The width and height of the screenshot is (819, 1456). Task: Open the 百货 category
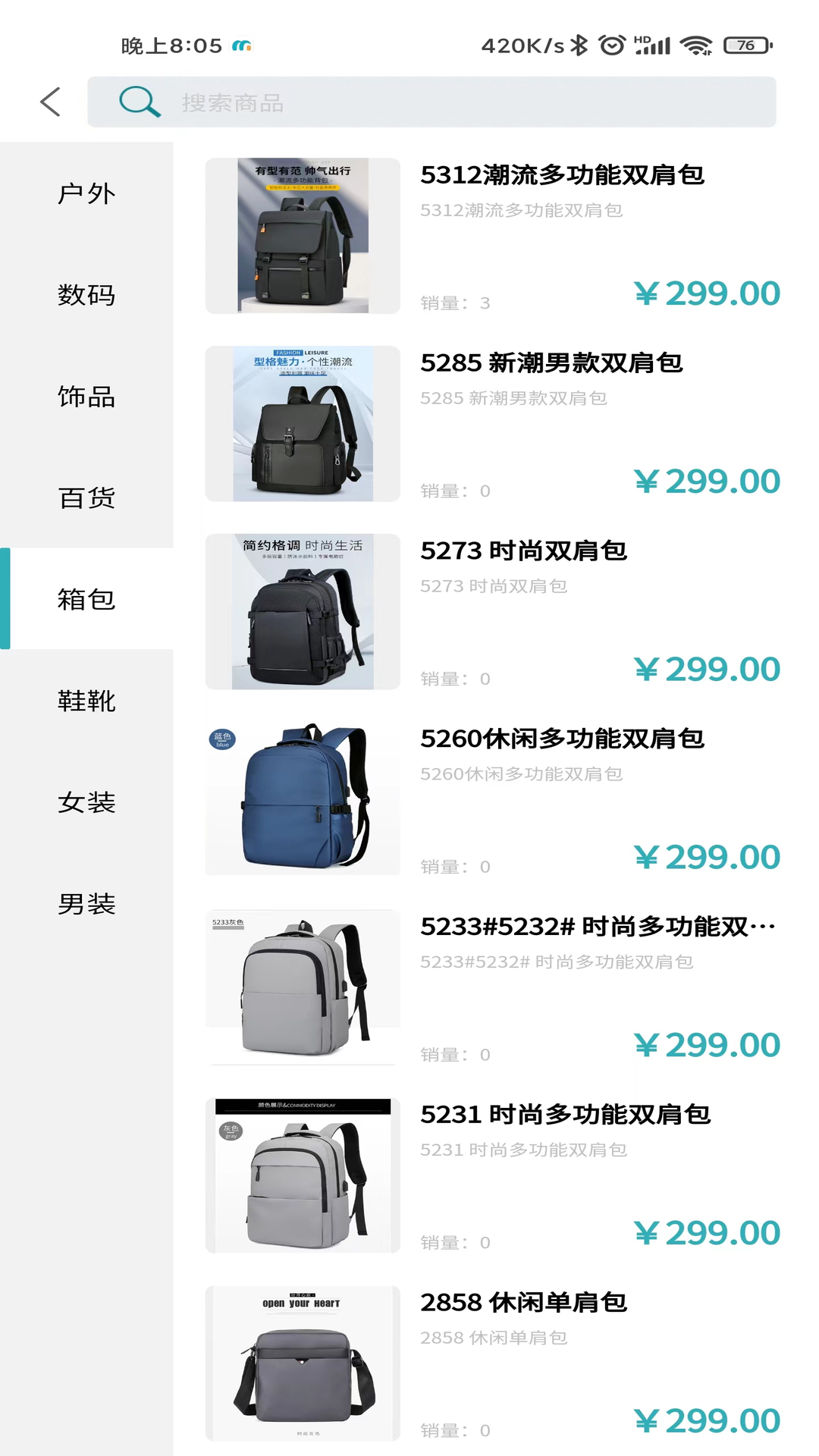(x=86, y=498)
